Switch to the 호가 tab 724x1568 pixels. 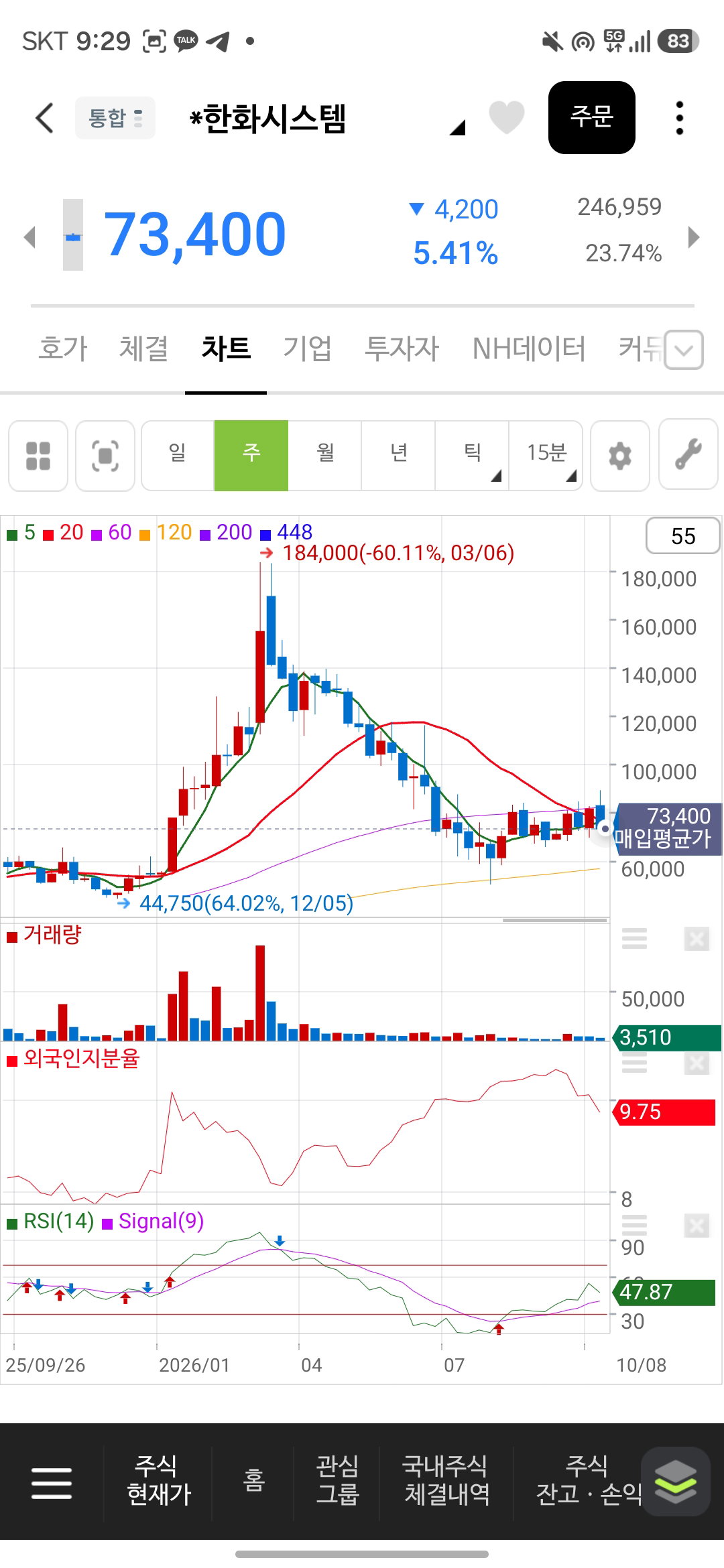tap(63, 348)
